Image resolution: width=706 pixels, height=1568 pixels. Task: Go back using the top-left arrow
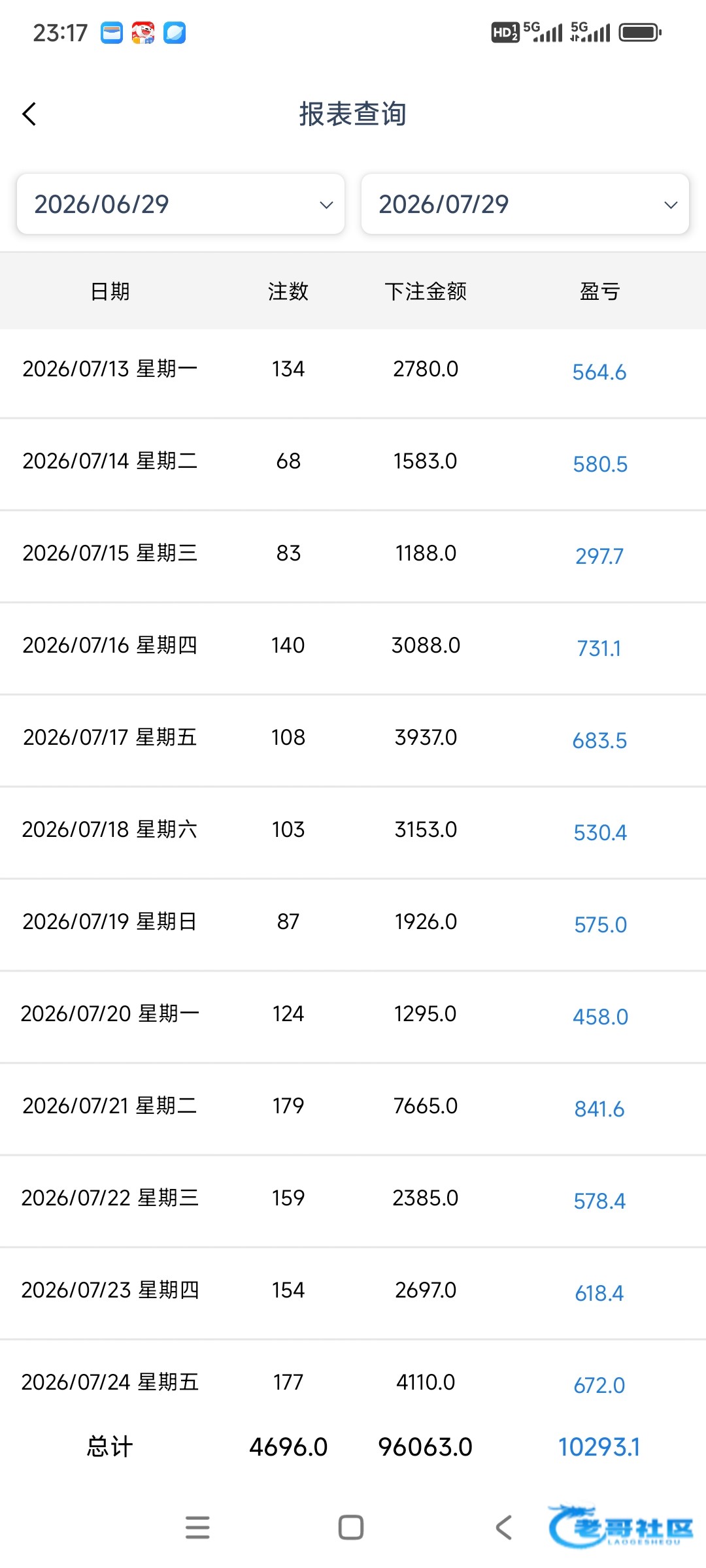29,114
